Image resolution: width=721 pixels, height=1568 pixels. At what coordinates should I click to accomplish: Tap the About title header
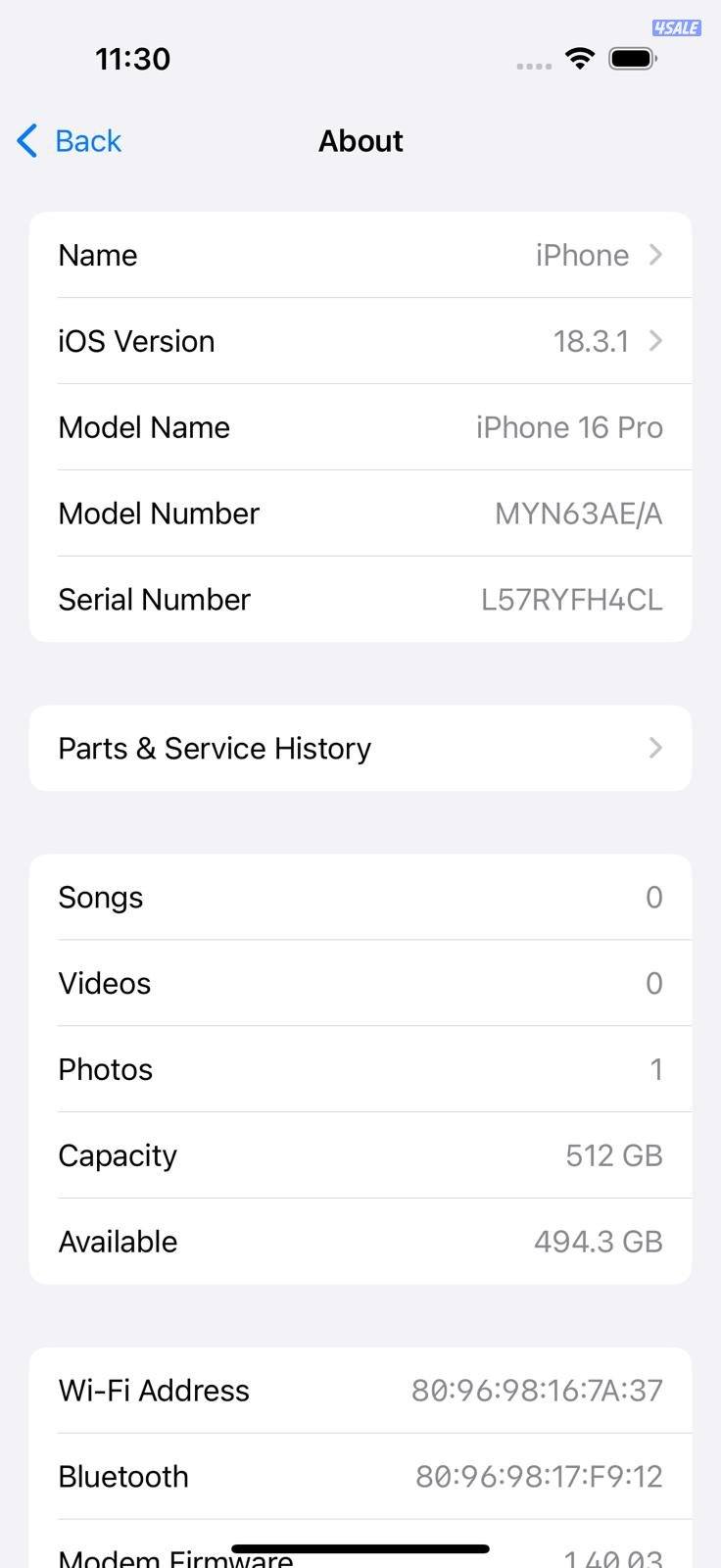360,140
